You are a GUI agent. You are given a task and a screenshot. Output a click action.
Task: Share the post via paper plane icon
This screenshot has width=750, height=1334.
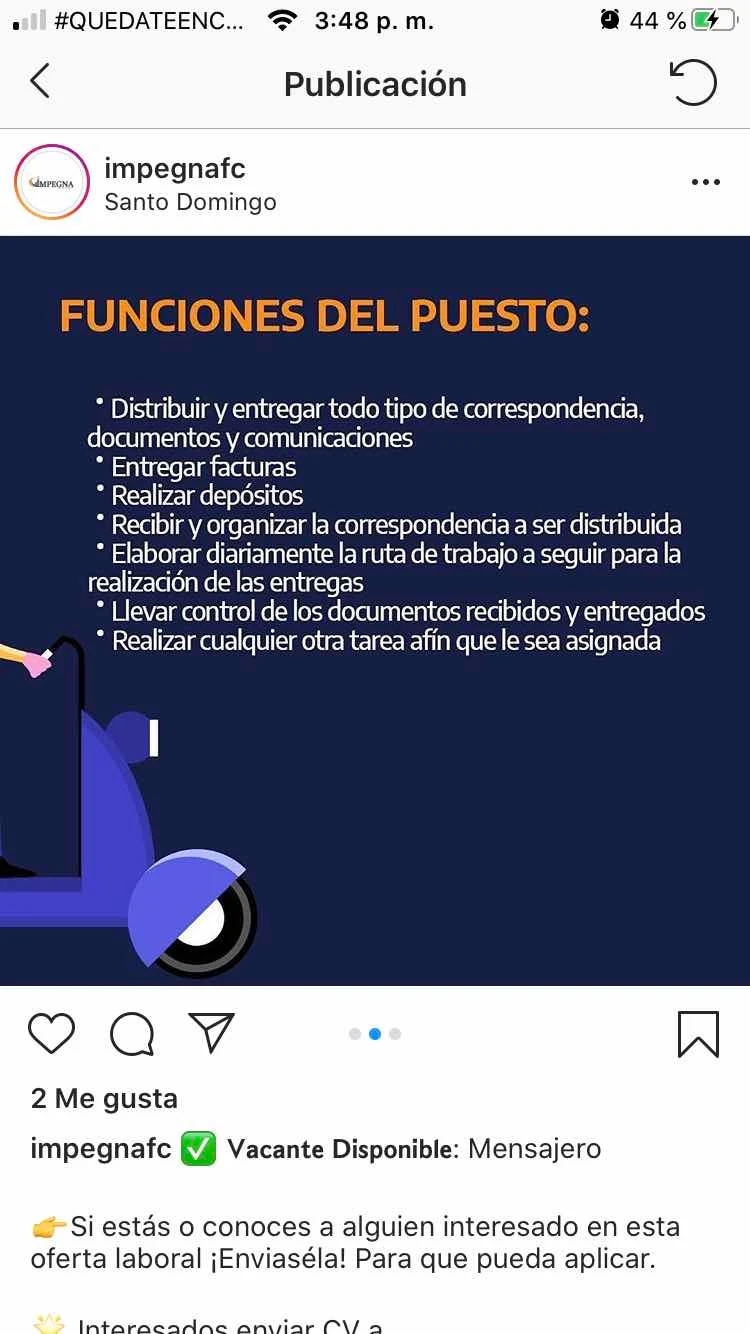pyautogui.click(x=211, y=1033)
